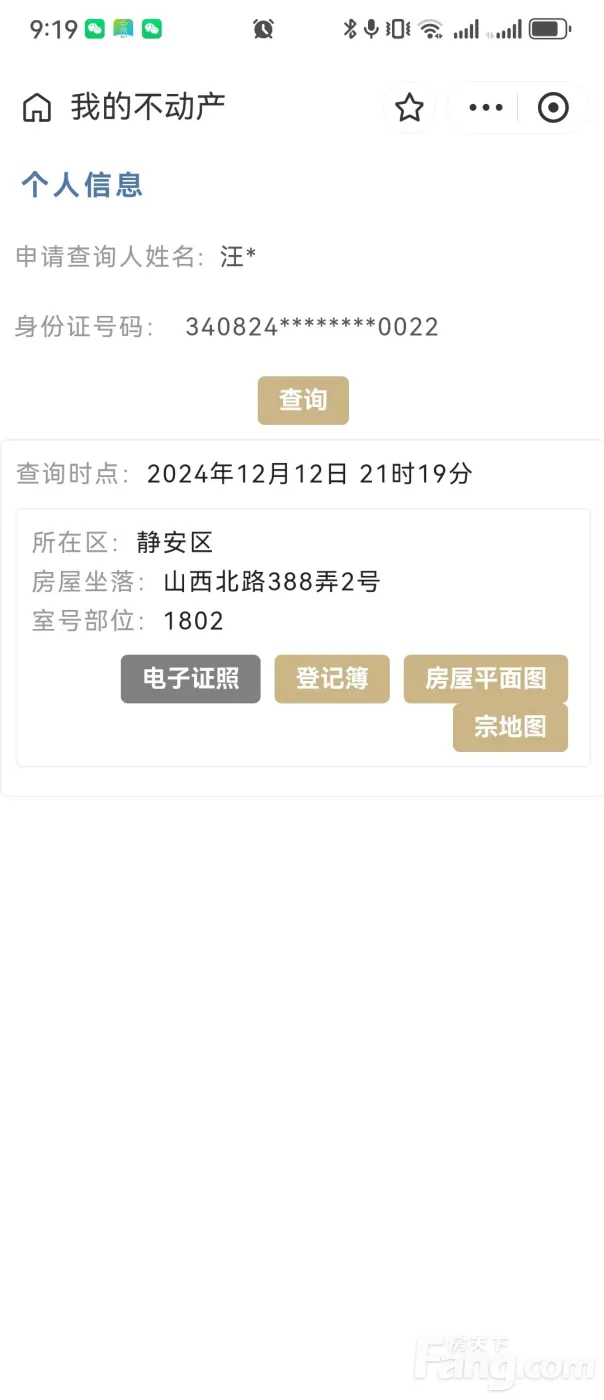
Task: Open the three-dot more menu
Action: pos(486,108)
